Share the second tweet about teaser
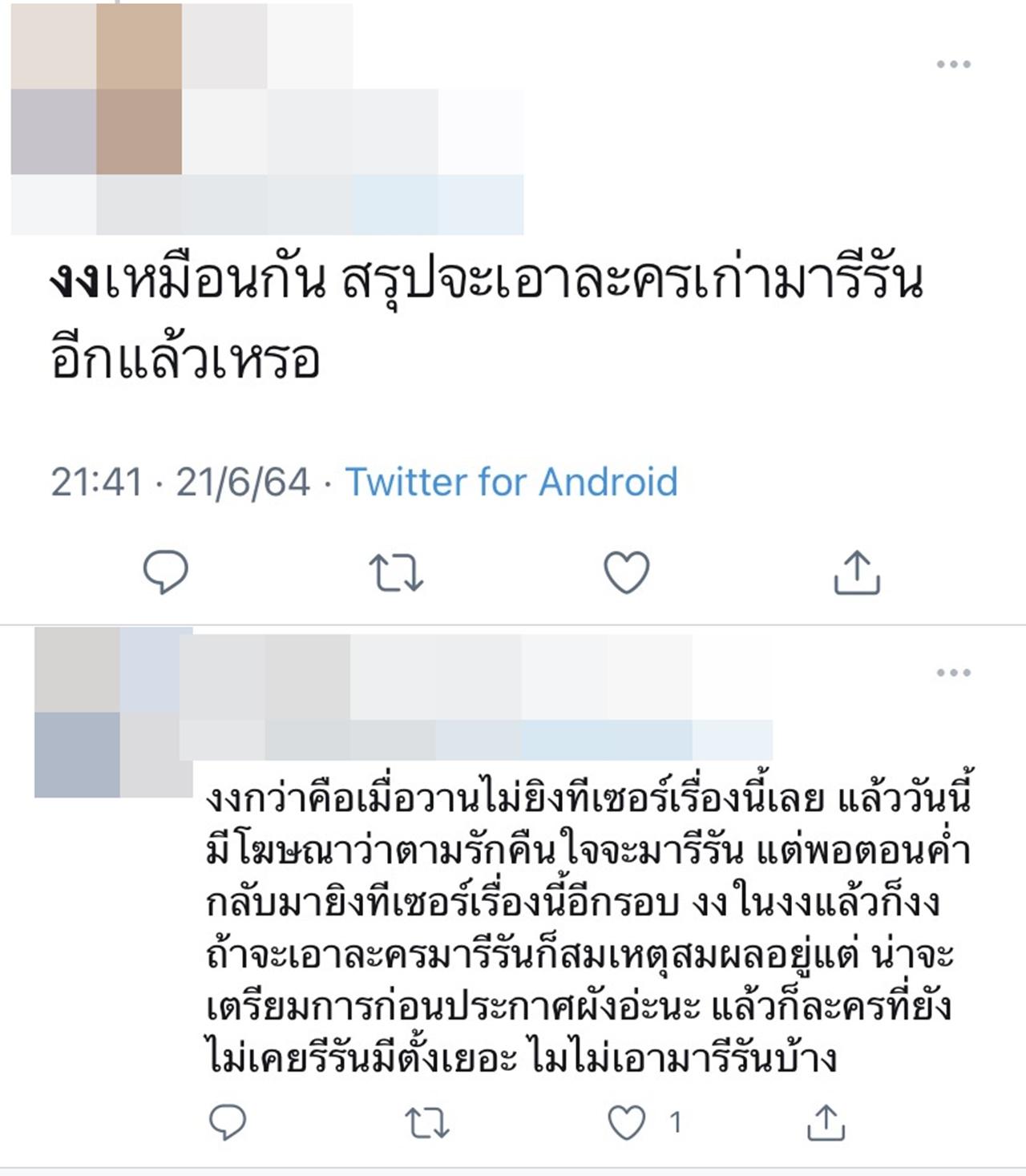This screenshot has width=1026, height=1176. 825,1122
